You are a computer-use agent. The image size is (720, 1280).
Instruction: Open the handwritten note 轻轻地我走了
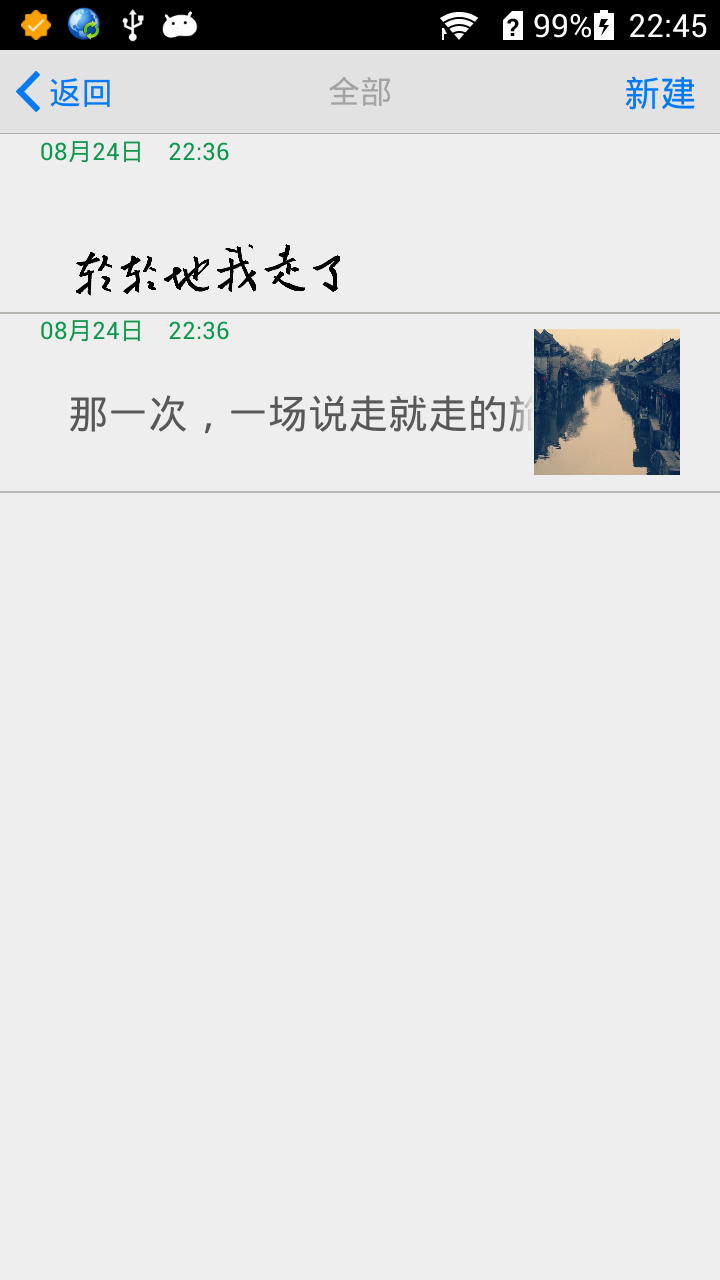tap(210, 271)
